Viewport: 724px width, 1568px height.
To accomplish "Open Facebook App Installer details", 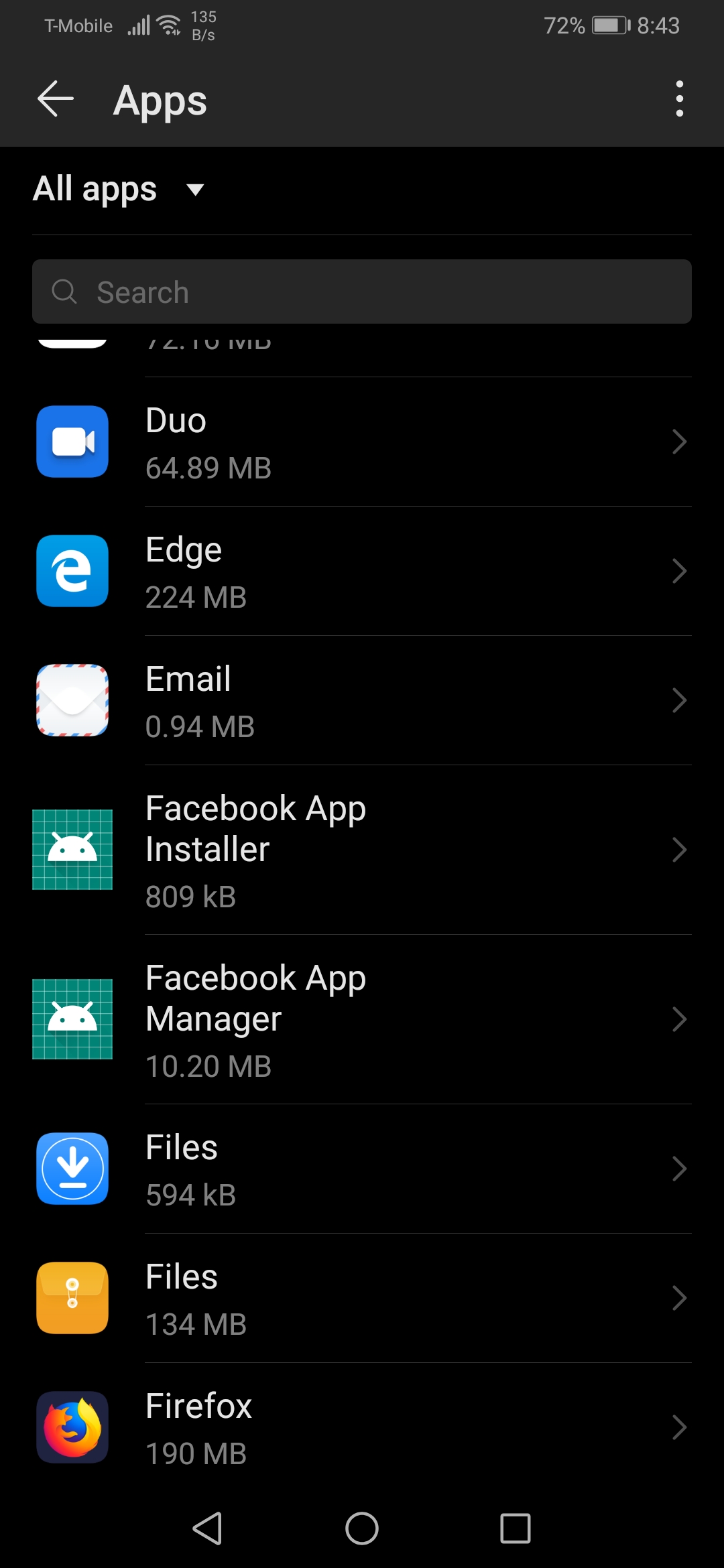I will point(362,850).
